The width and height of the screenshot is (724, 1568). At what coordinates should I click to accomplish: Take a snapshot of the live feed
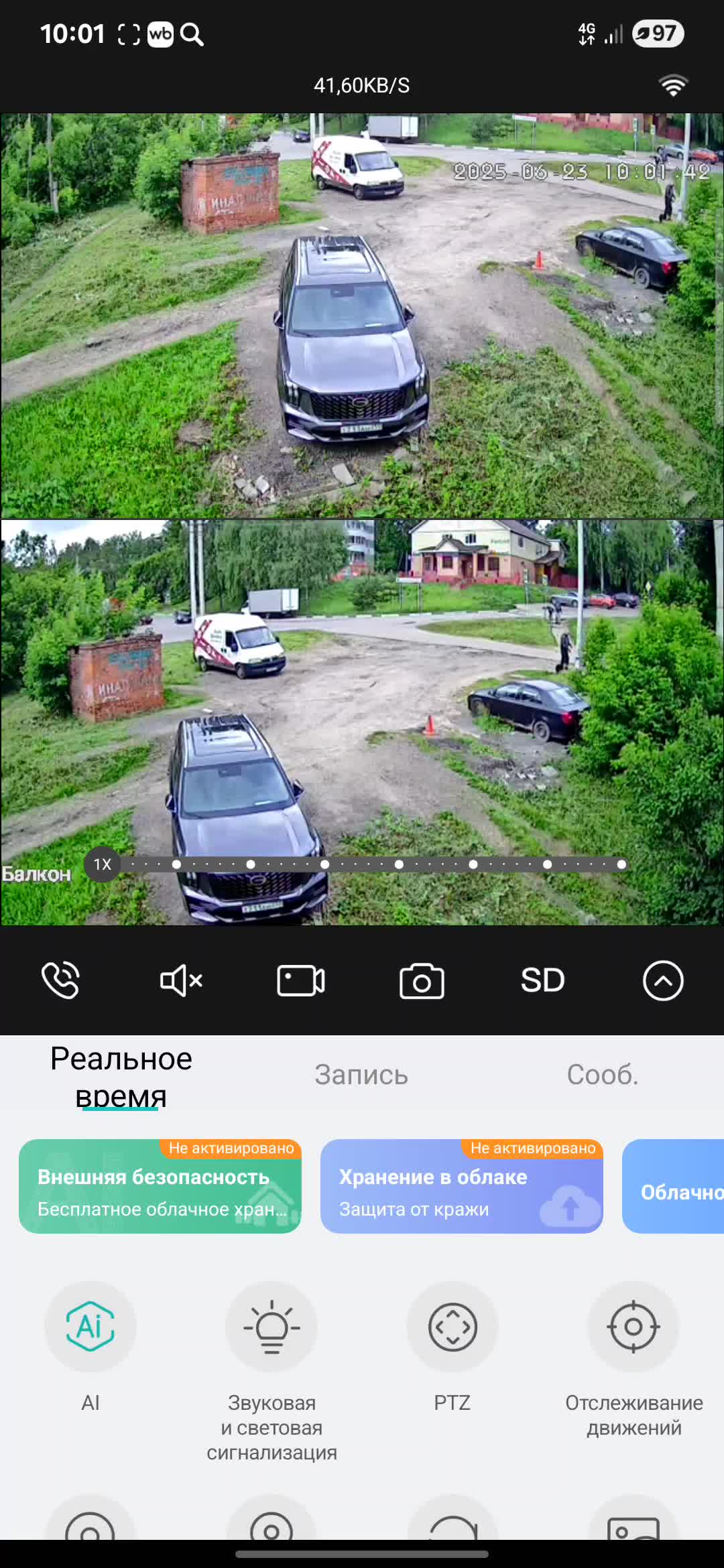pyautogui.click(x=422, y=981)
